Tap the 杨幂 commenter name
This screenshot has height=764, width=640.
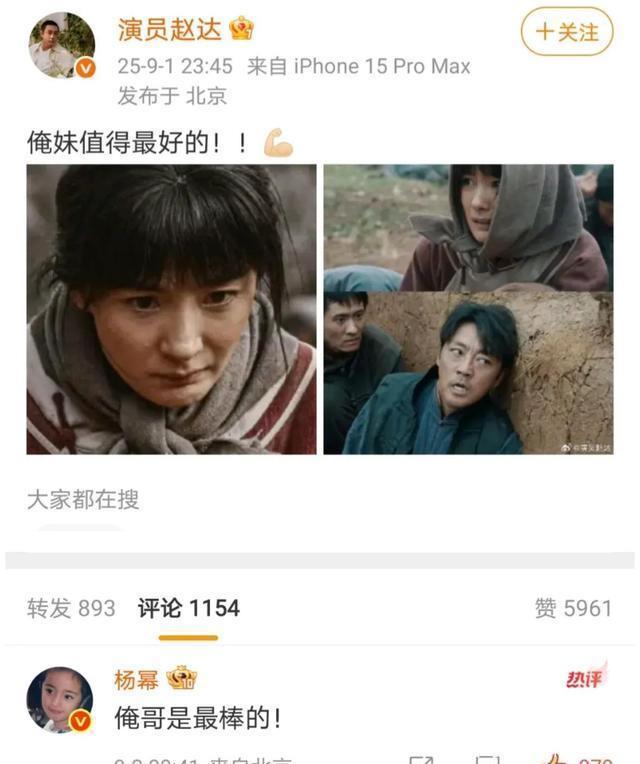tap(138, 681)
